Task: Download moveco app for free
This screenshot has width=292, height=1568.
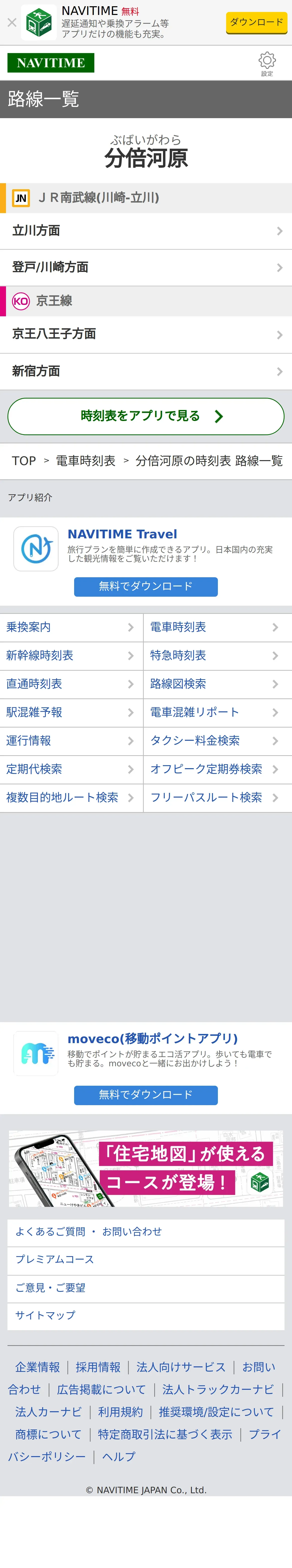Action: click(146, 1094)
